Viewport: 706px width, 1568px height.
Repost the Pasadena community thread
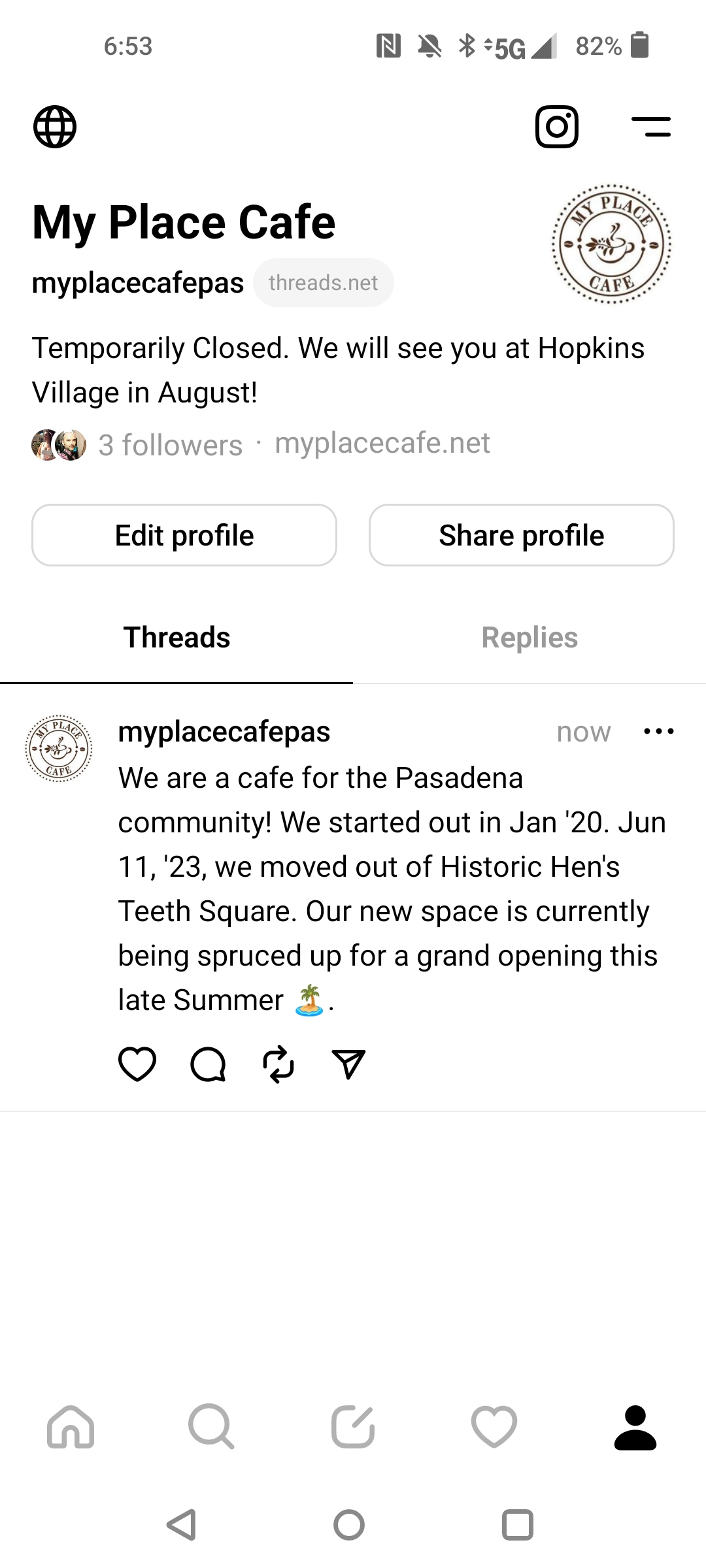point(278,1064)
